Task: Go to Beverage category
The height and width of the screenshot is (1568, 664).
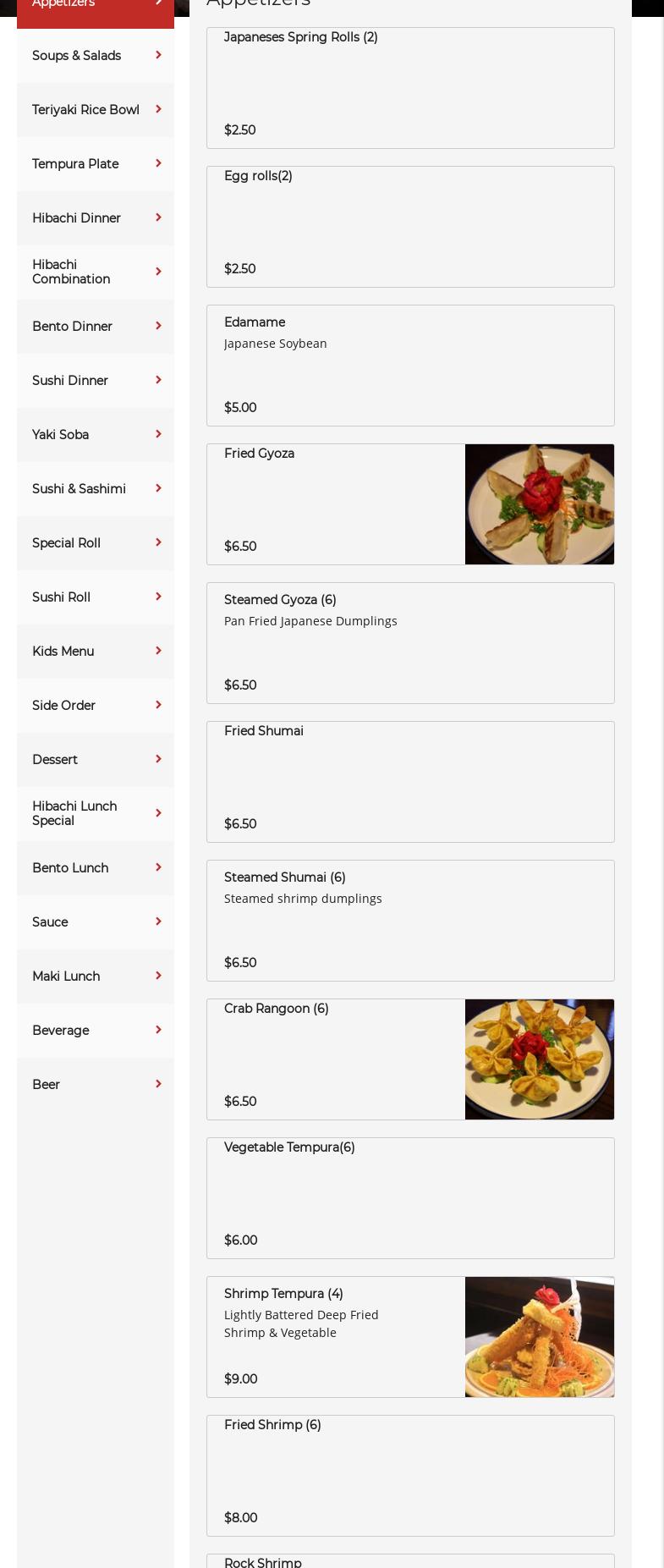Action: [95, 1031]
